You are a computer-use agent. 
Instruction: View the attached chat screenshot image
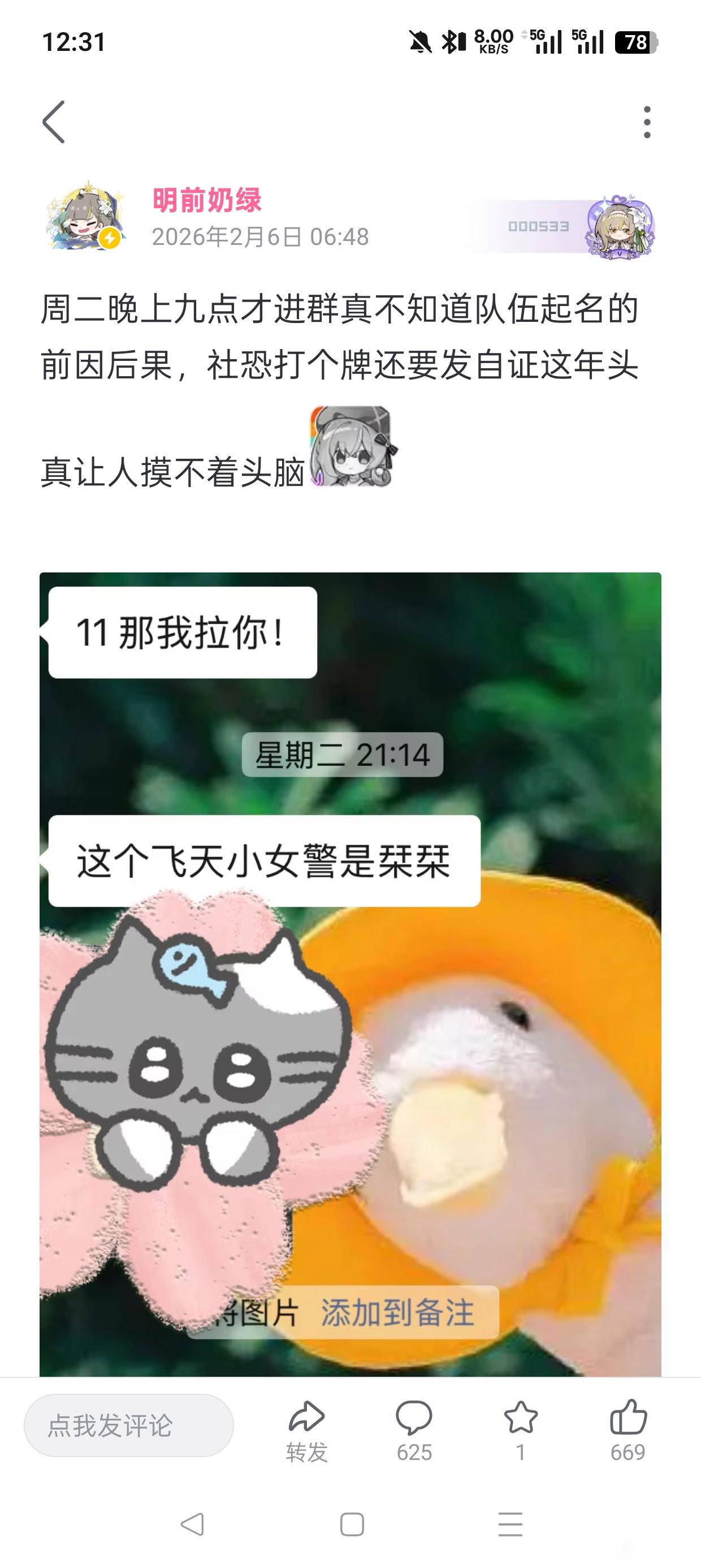pyautogui.click(x=350, y=974)
